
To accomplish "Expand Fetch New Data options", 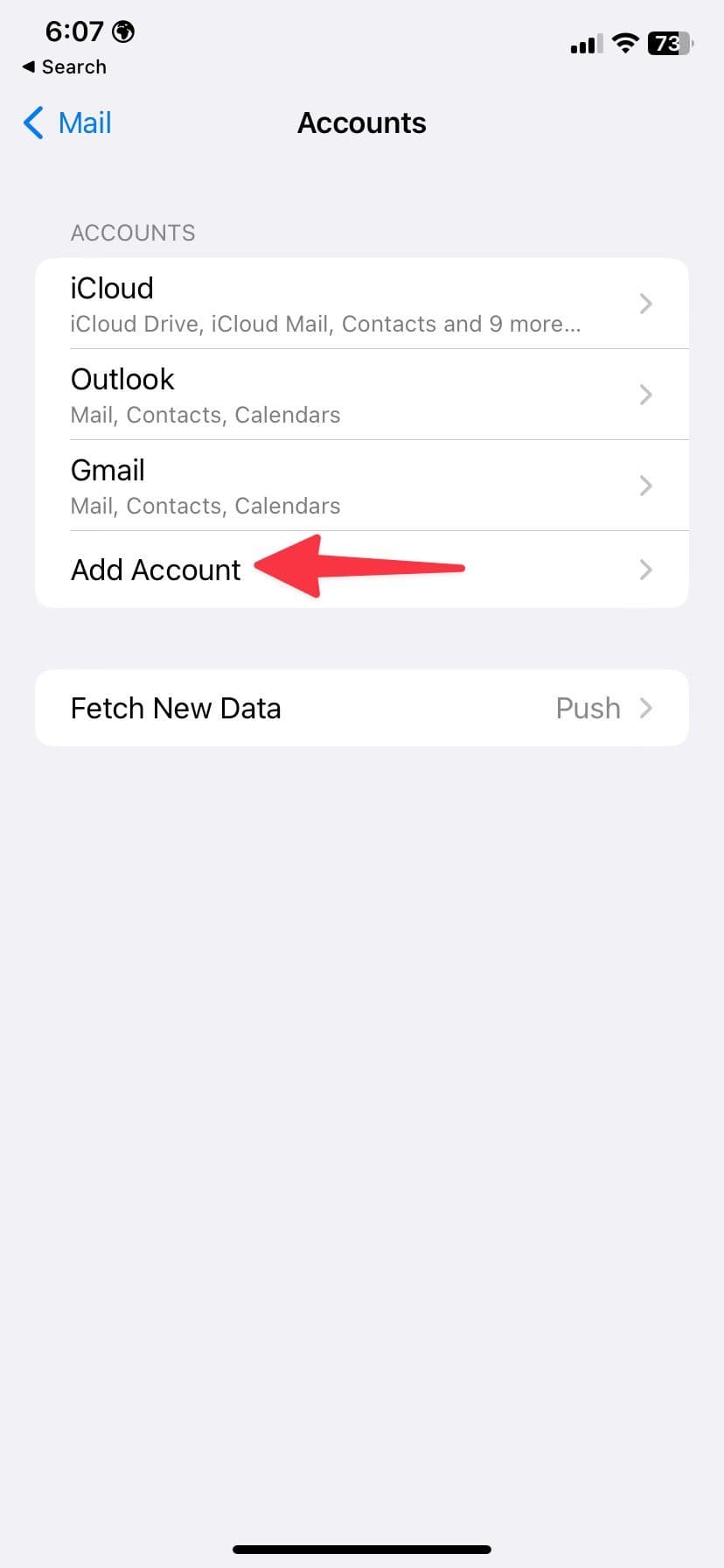I will (x=362, y=708).
